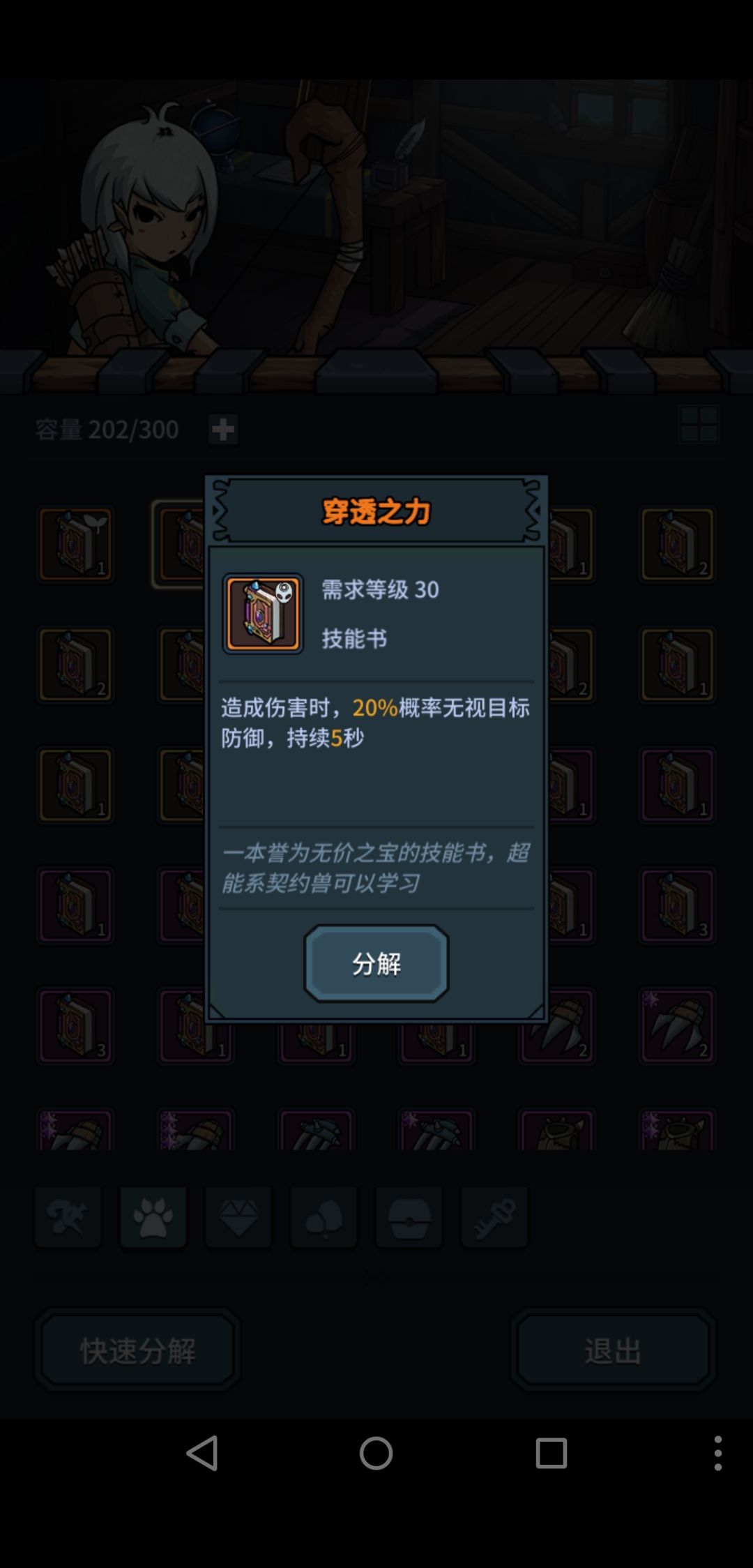Click the 快速分解 button at bottom left

(x=137, y=1348)
